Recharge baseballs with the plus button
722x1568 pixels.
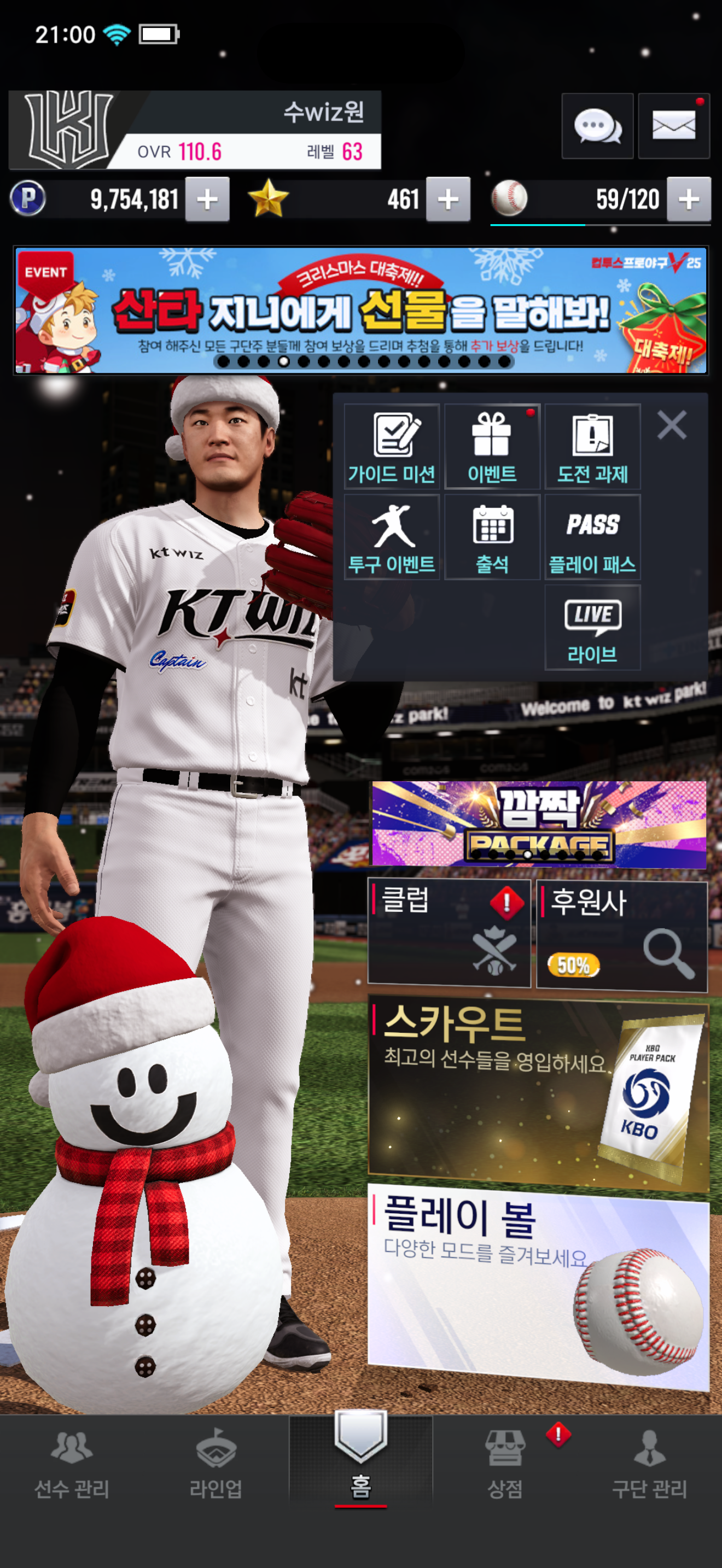pos(689,199)
